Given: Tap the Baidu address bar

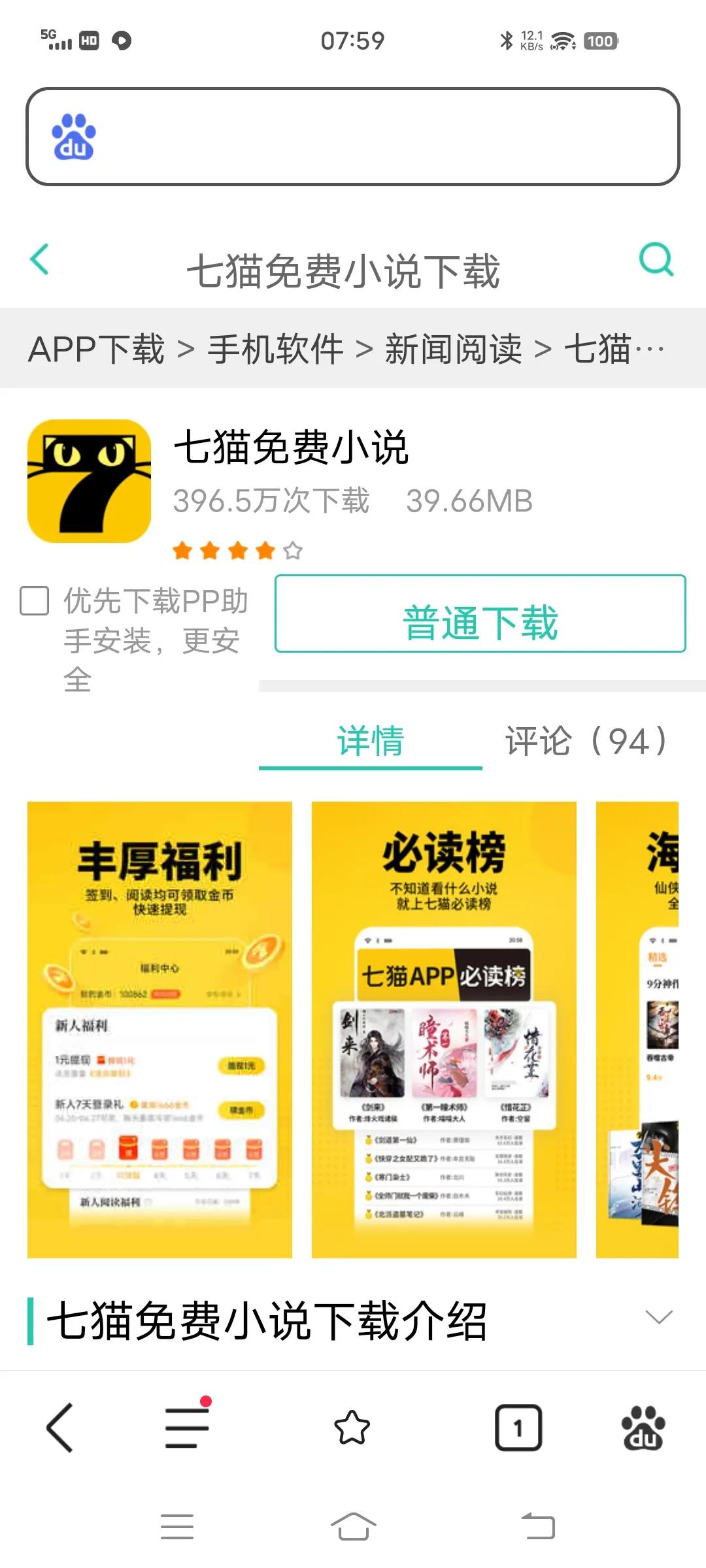Looking at the screenshot, I should 353,137.
